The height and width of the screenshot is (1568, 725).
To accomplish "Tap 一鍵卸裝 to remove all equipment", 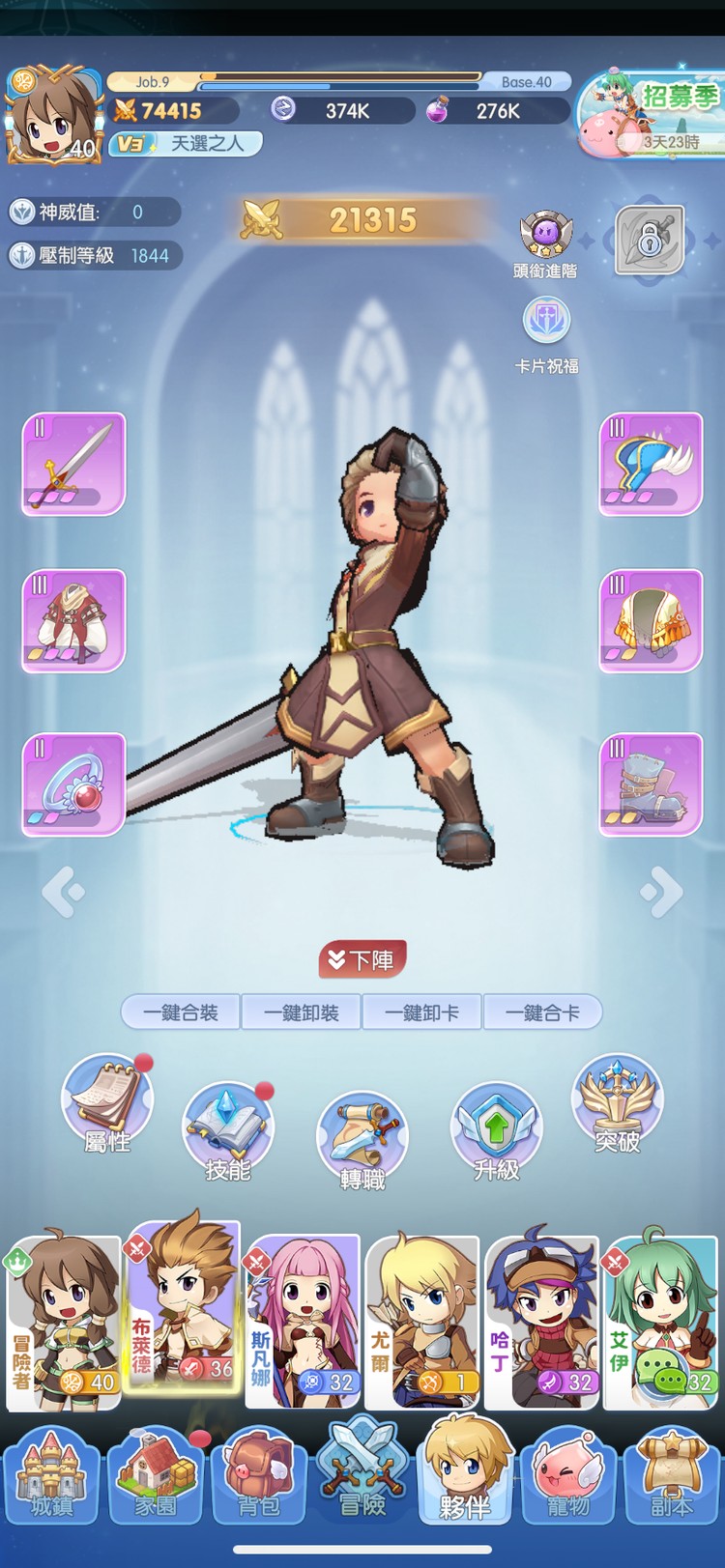I will 302,1012.
